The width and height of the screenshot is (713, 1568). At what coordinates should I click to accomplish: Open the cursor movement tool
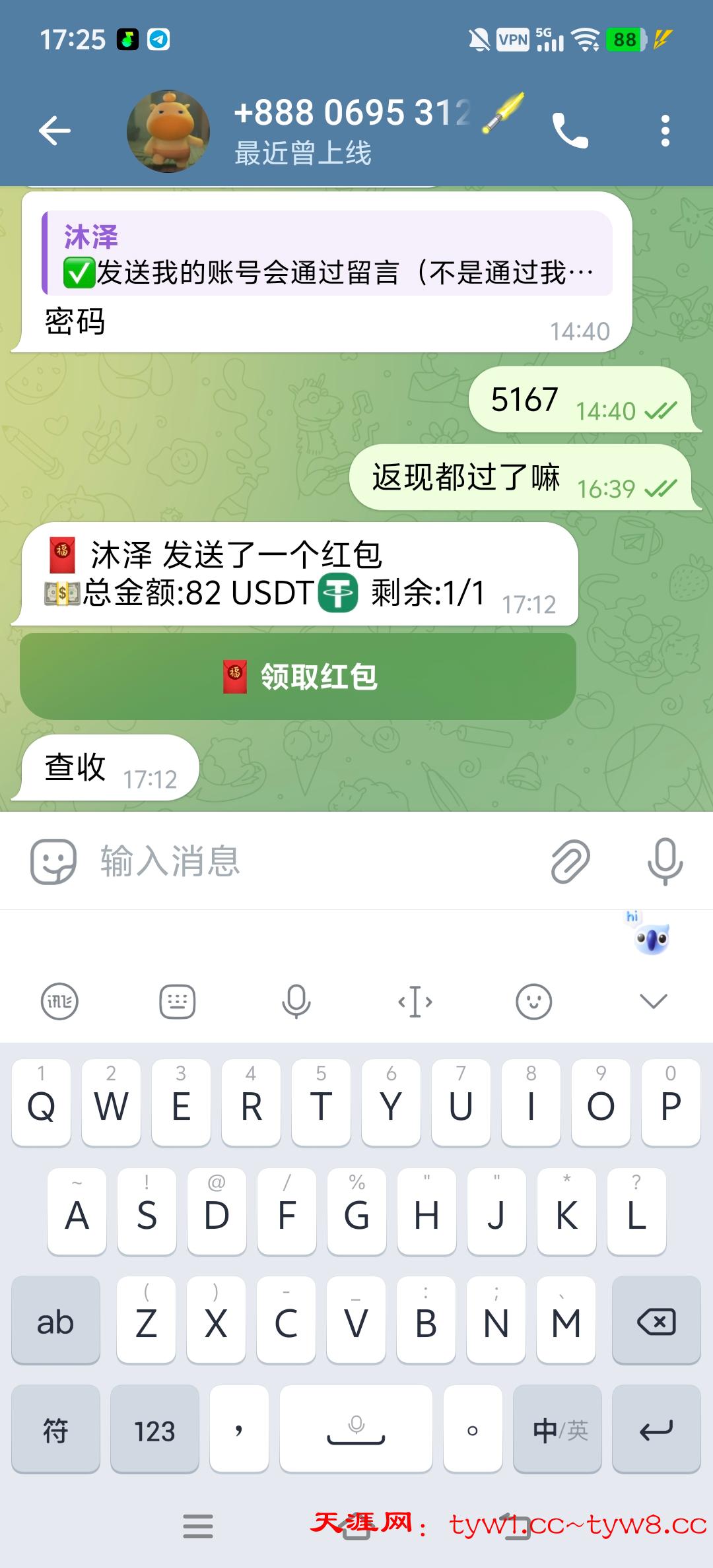[415, 1002]
